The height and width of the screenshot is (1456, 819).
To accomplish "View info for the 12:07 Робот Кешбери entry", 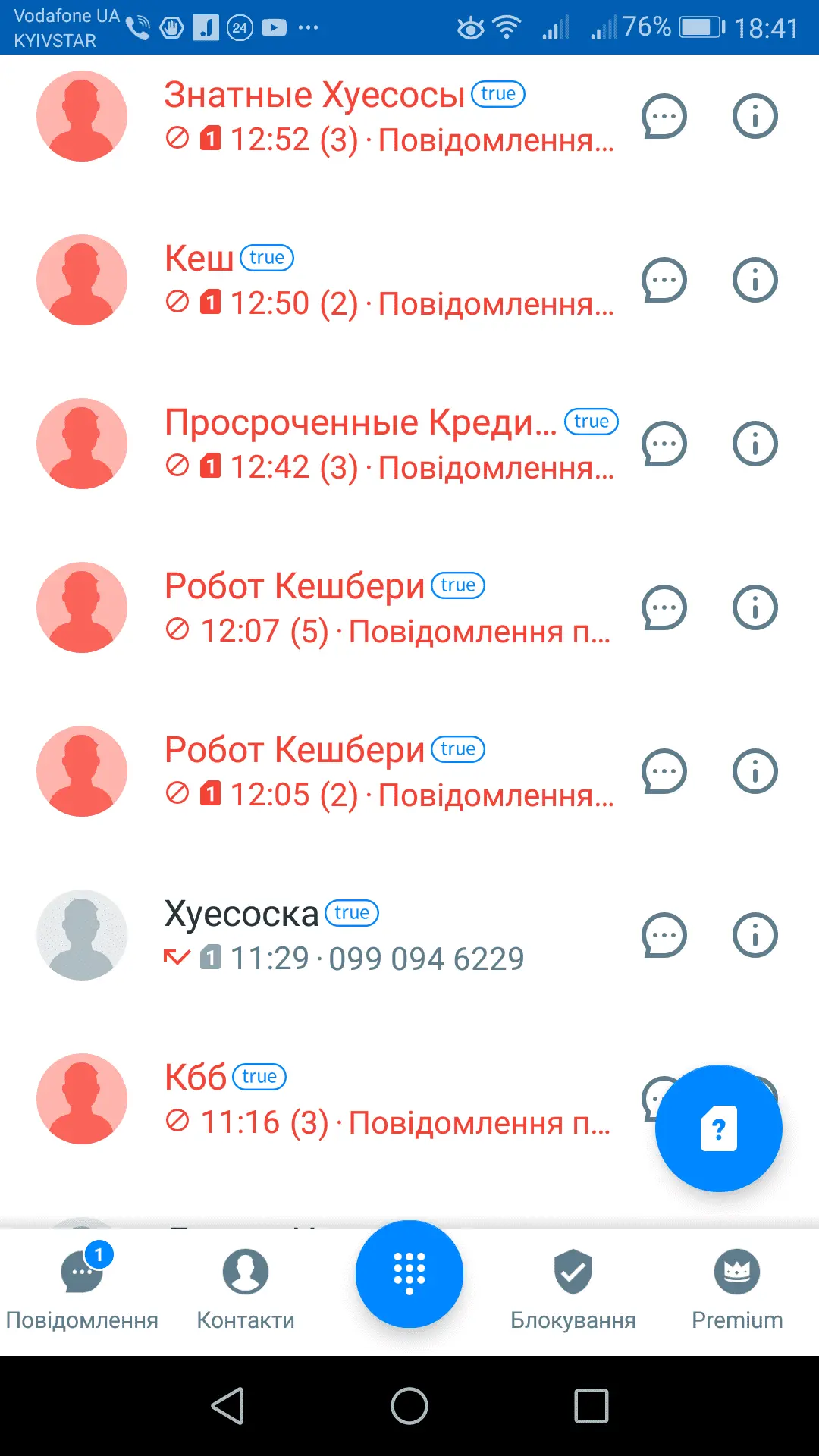I will click(755, 607).
